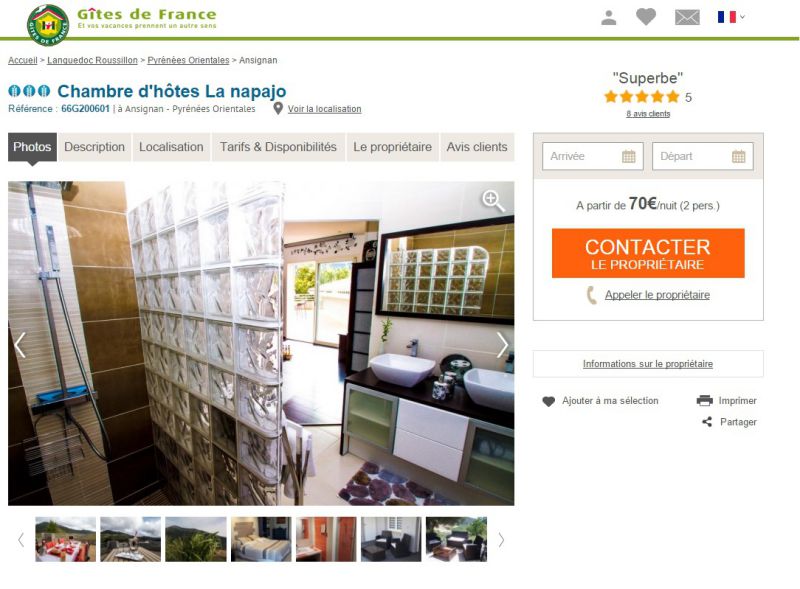Screen dimensions: 800x589
Task: Tap Ajouter à ma sélection
Action: tap(609, 401)
